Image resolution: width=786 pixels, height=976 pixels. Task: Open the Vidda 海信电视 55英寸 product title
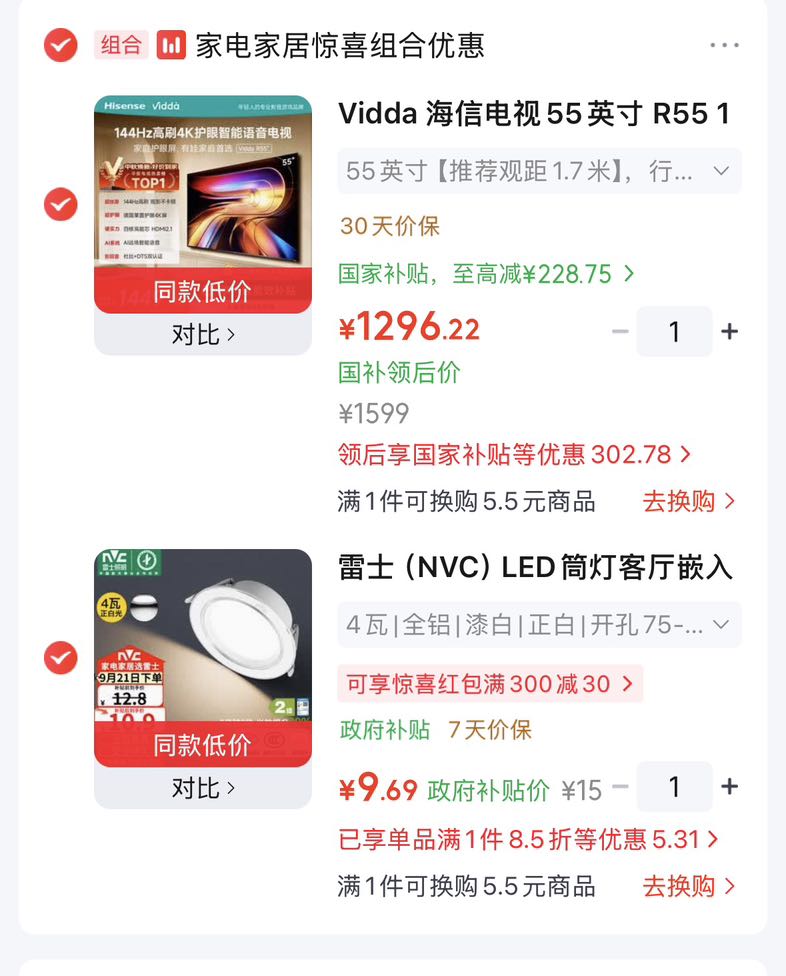[x=534, y=114]
